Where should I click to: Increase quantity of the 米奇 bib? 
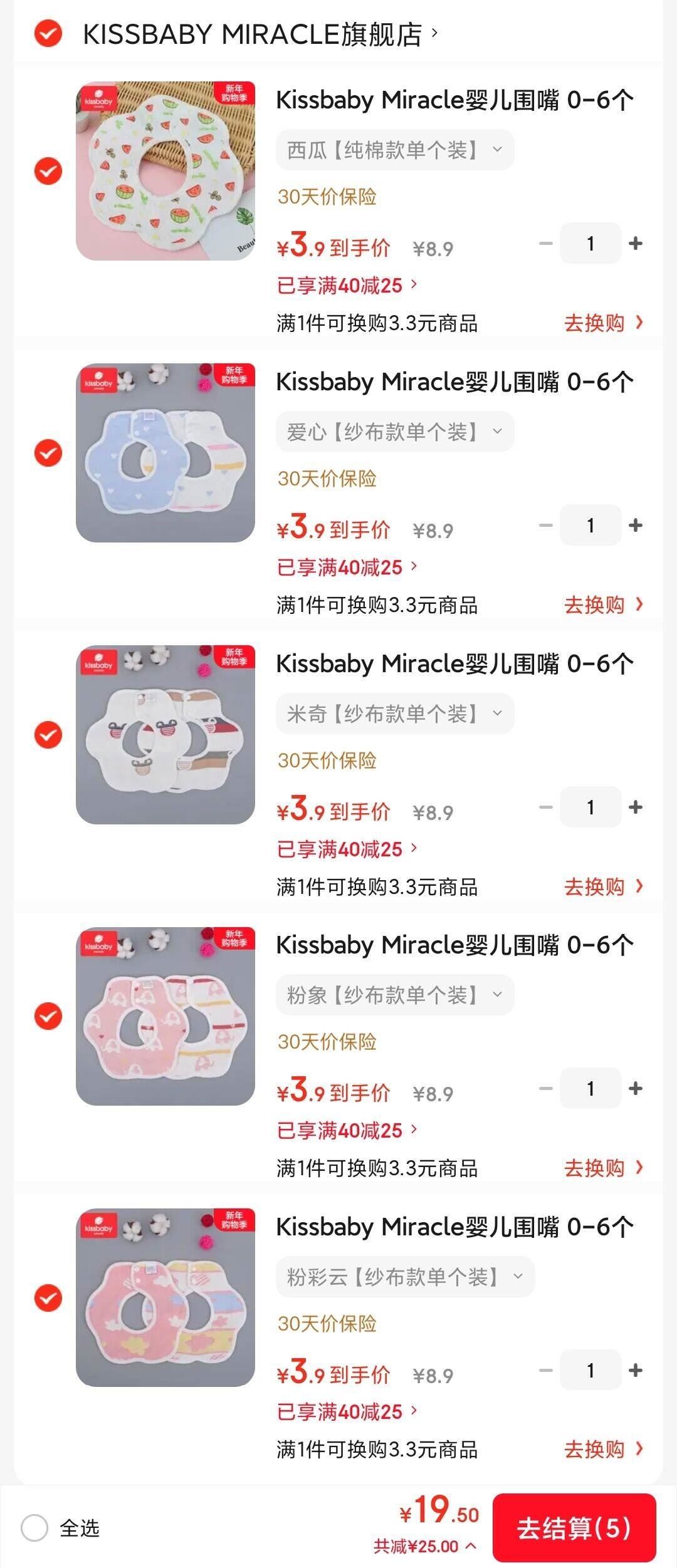click(x=636, y=807)
